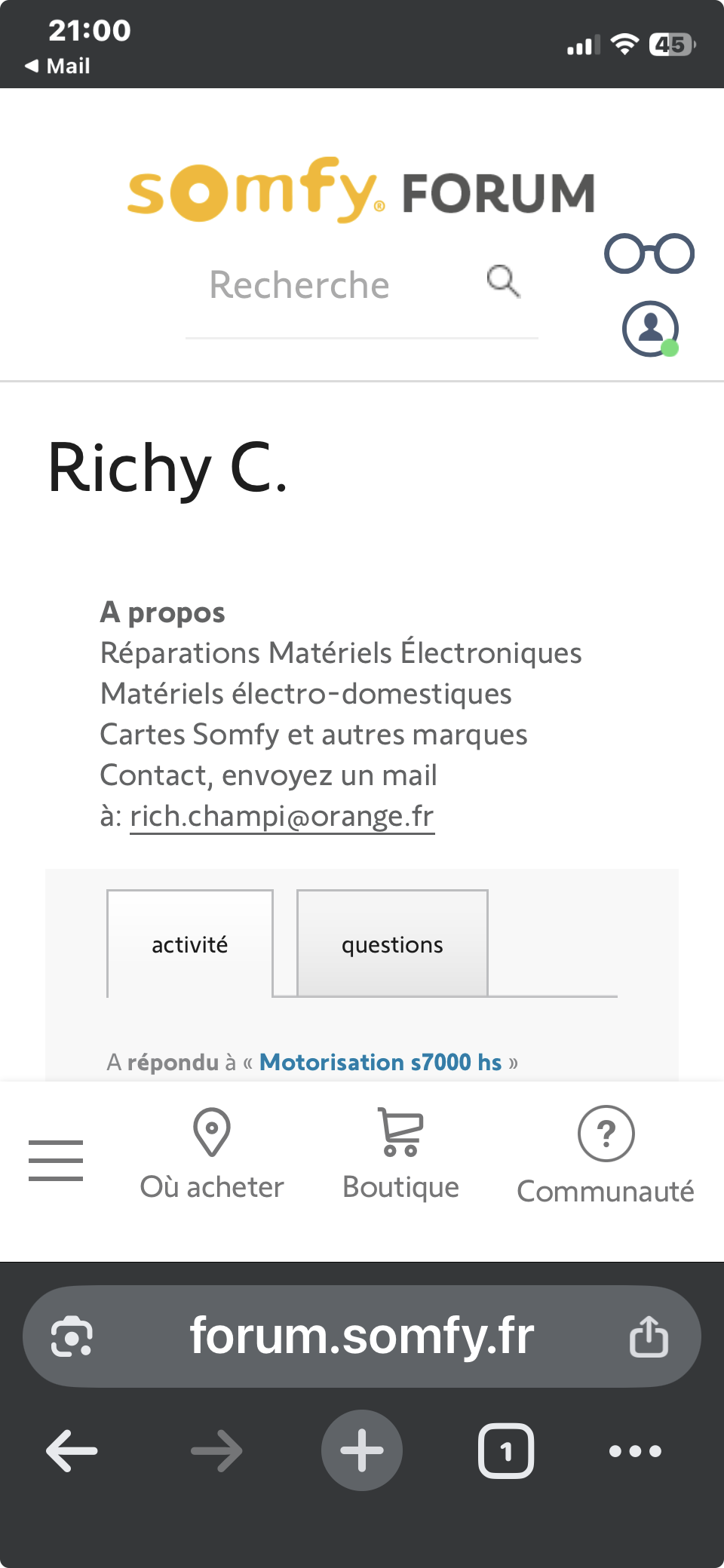Tap the forum.somfy.fr address bar
Screen dimensions: 724x1568
pyautogui.click(x=362, y=1336)
